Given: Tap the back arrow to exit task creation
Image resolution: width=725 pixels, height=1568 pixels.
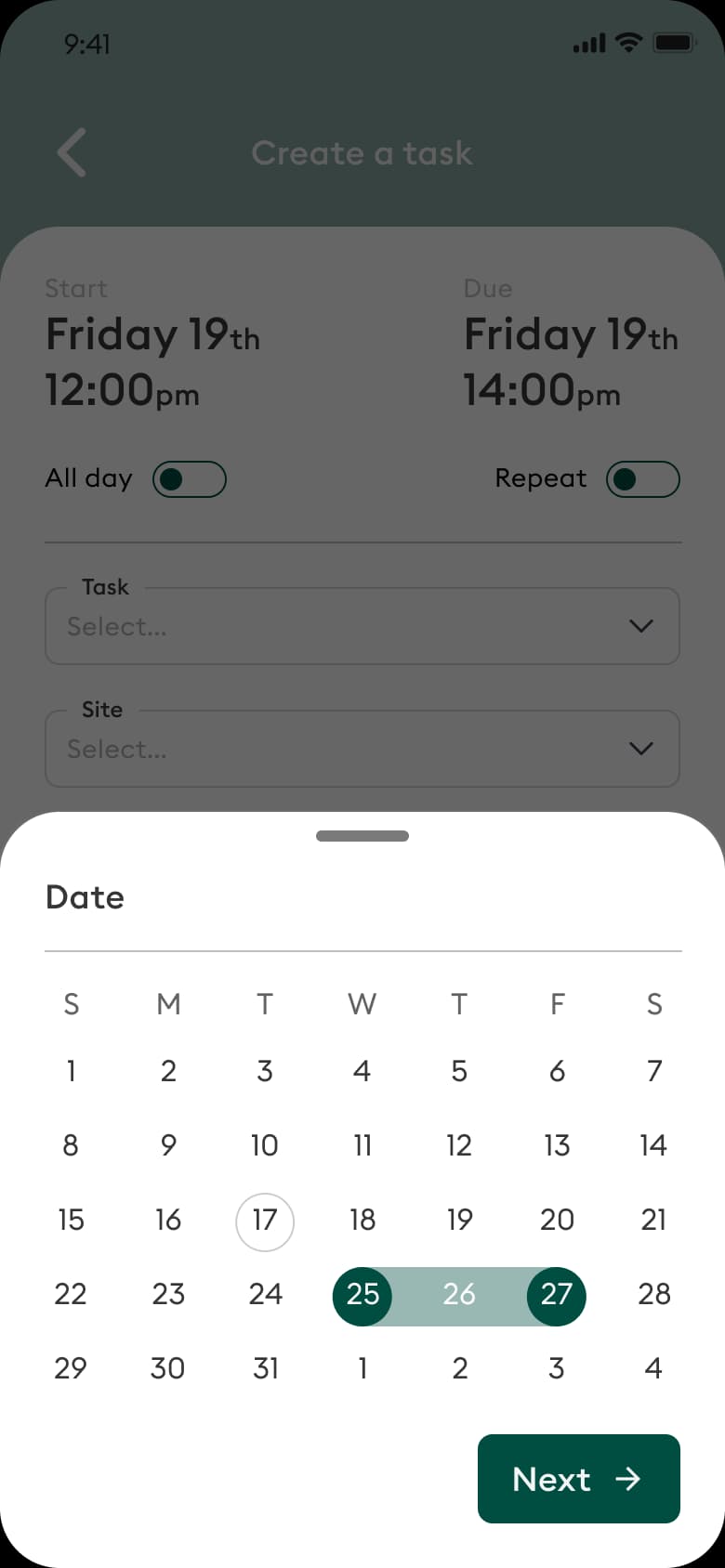Looking at the screenshot, I should (71, 152).
